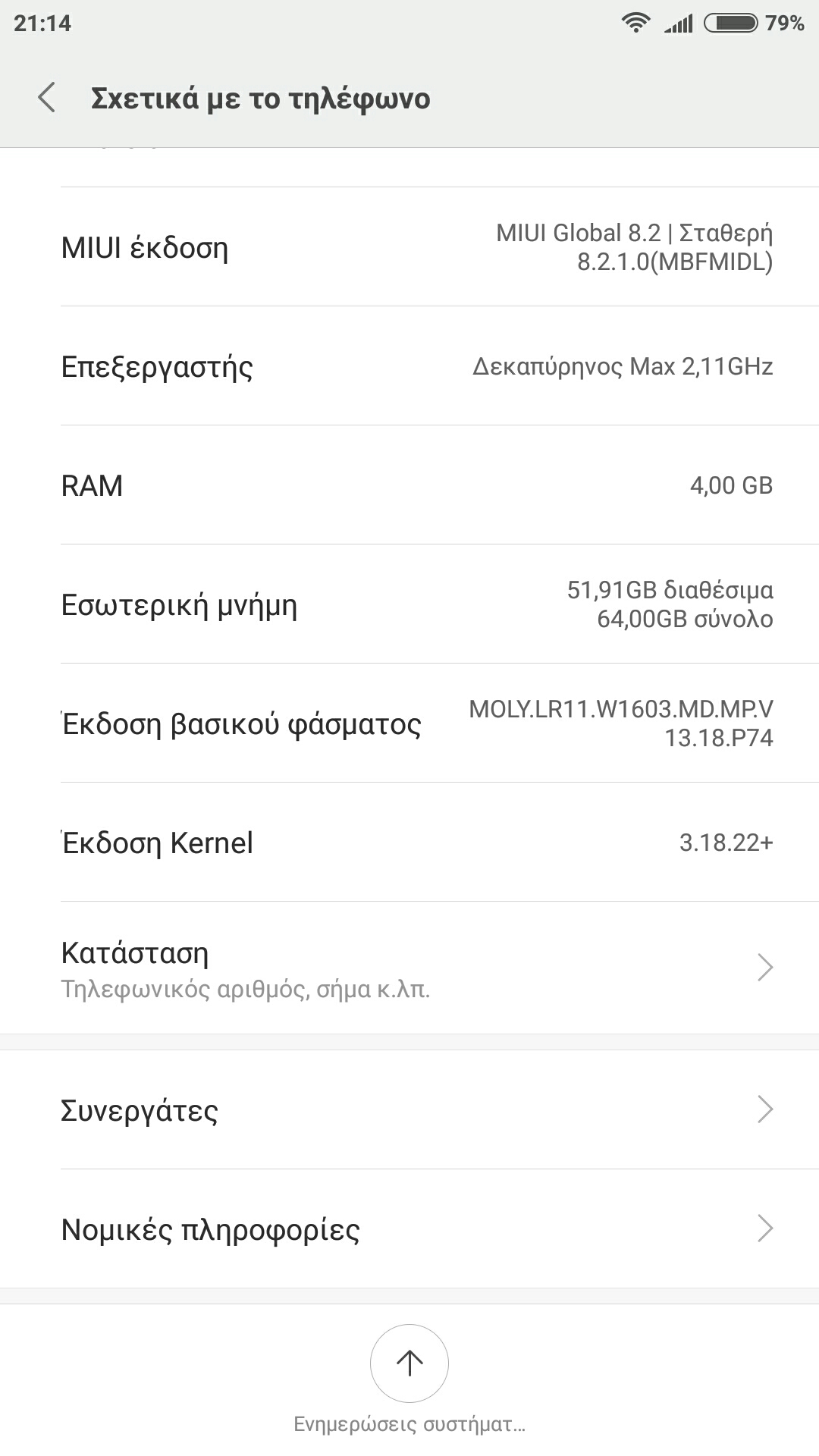The image size is (819, 1456).
Task: Tap the Έκδοση Kernel row
Action: coord(409,843)
